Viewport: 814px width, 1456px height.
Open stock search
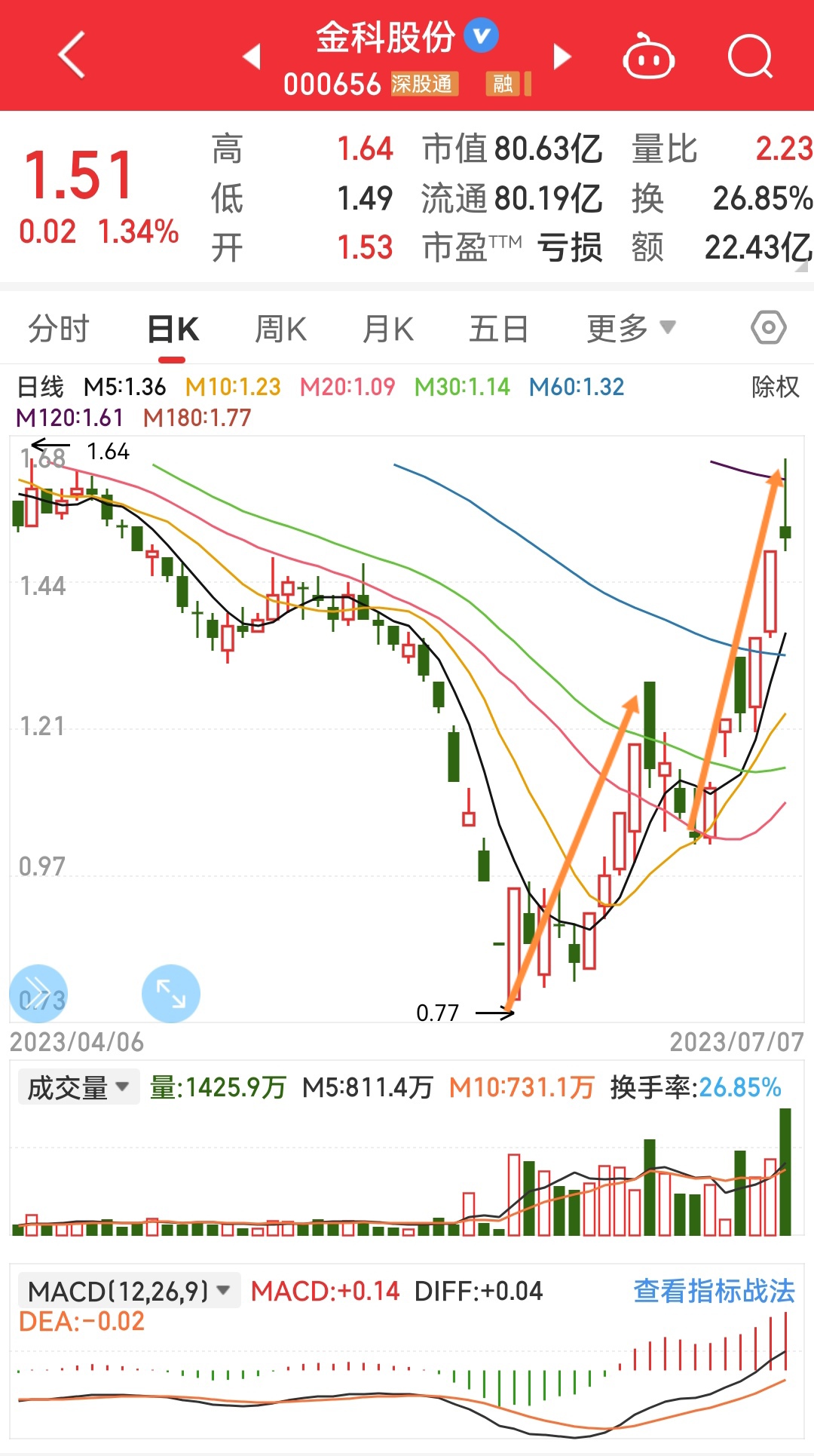pos(751,56)
